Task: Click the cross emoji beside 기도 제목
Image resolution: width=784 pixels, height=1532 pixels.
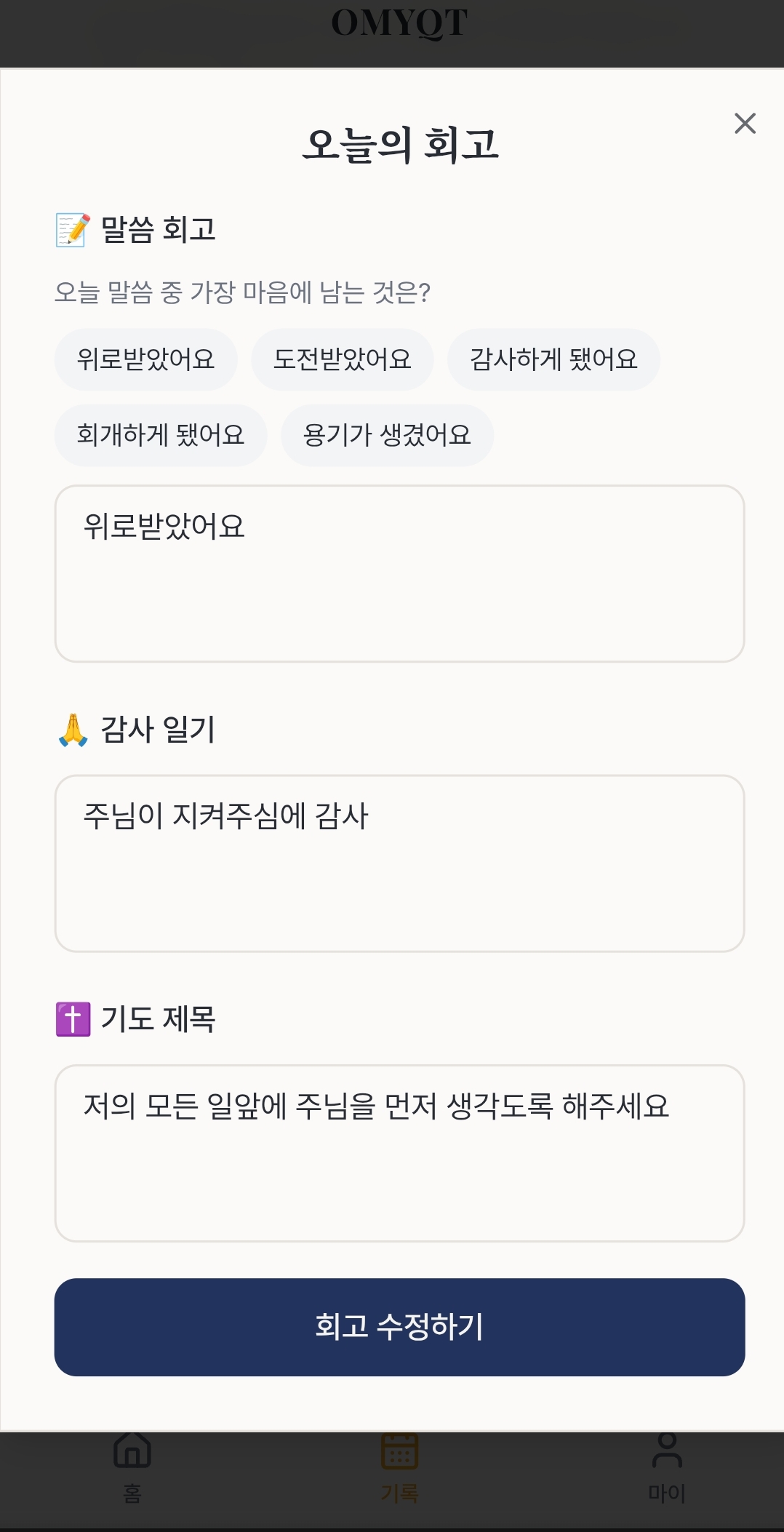Action: tap(71, 1018)
